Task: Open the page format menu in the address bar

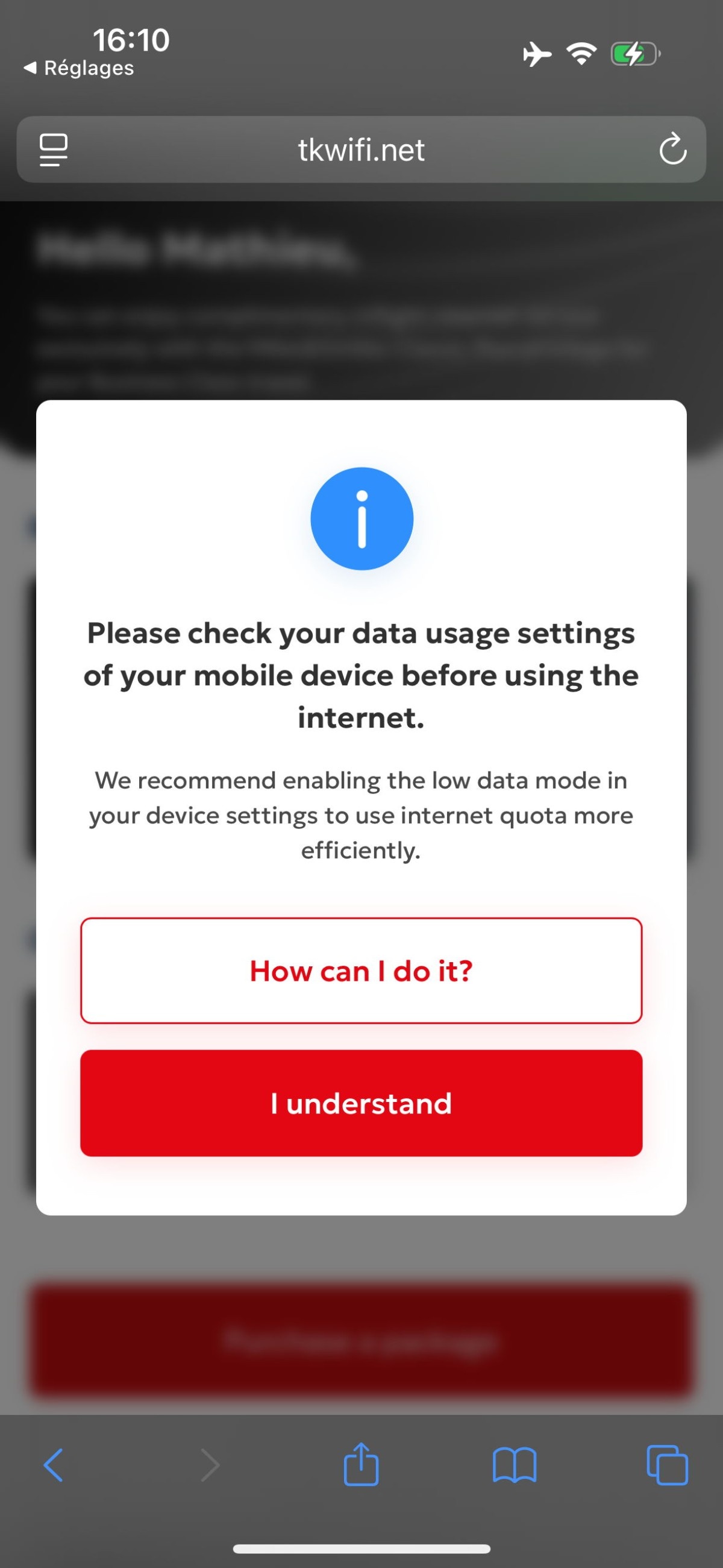Action: tap(54, 149)
